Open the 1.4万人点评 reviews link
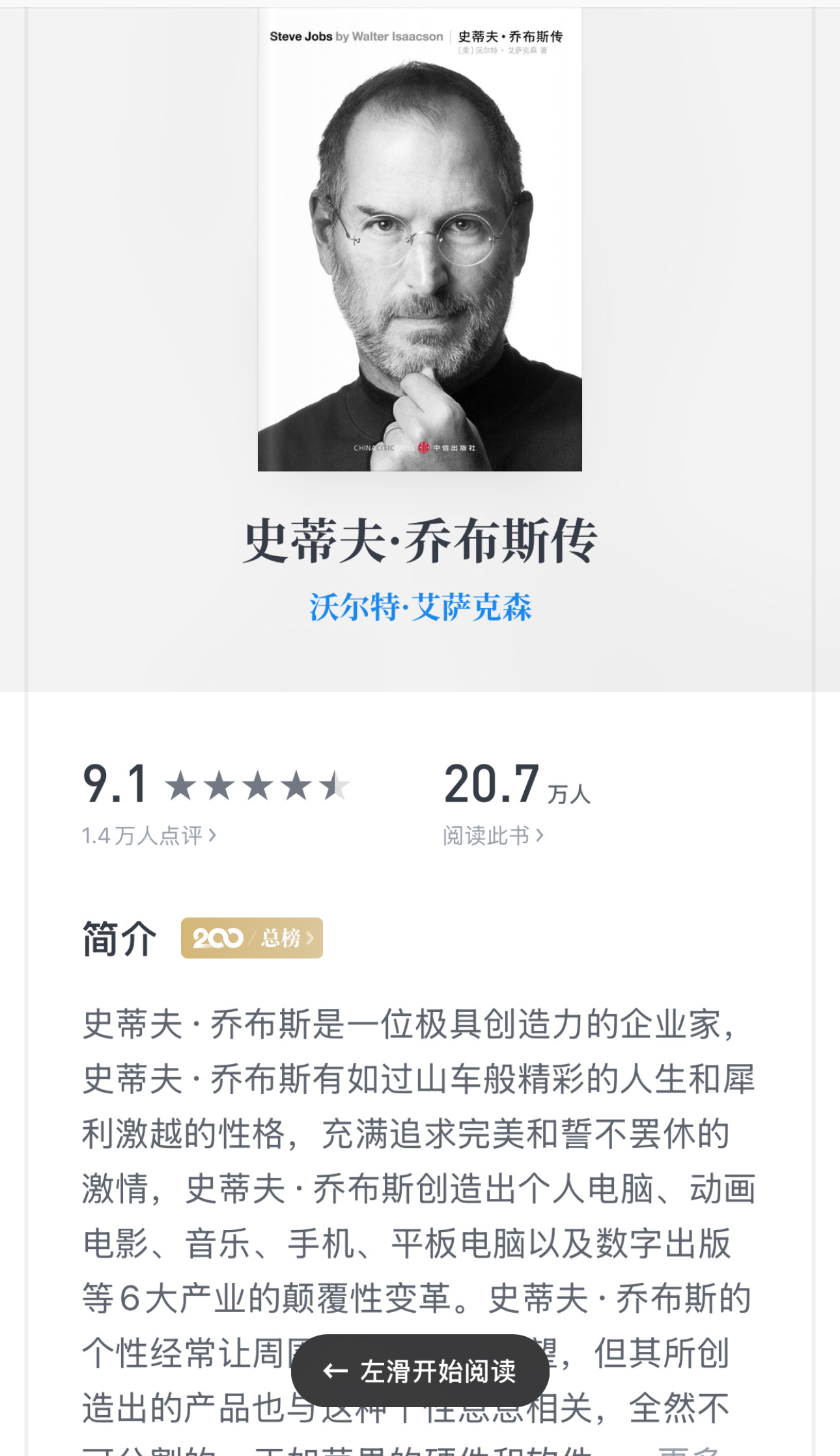The height and width of the screenshot is (1456, 840). pyautogui.click(x=148, y=835)
